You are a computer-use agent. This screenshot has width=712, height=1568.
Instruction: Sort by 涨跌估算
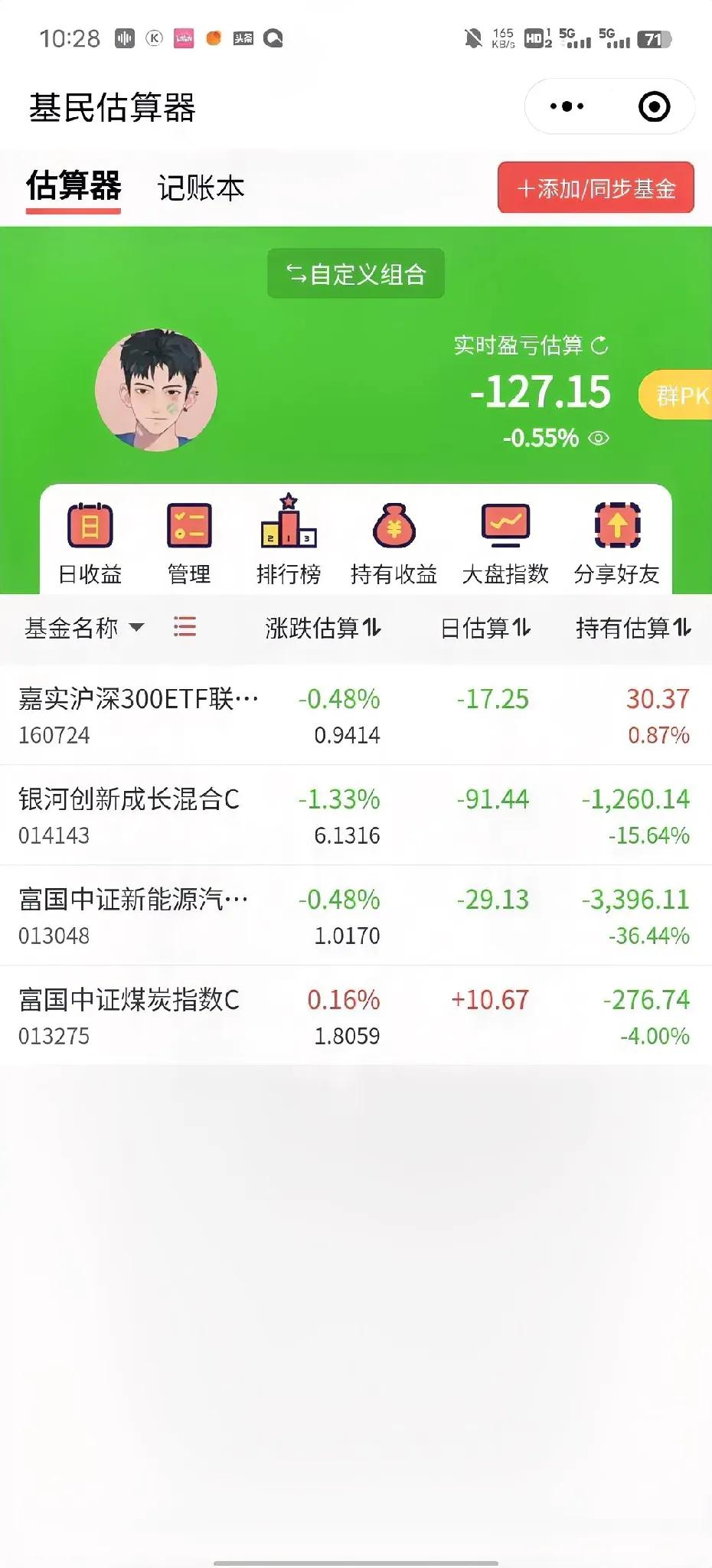tap(323, 628)
